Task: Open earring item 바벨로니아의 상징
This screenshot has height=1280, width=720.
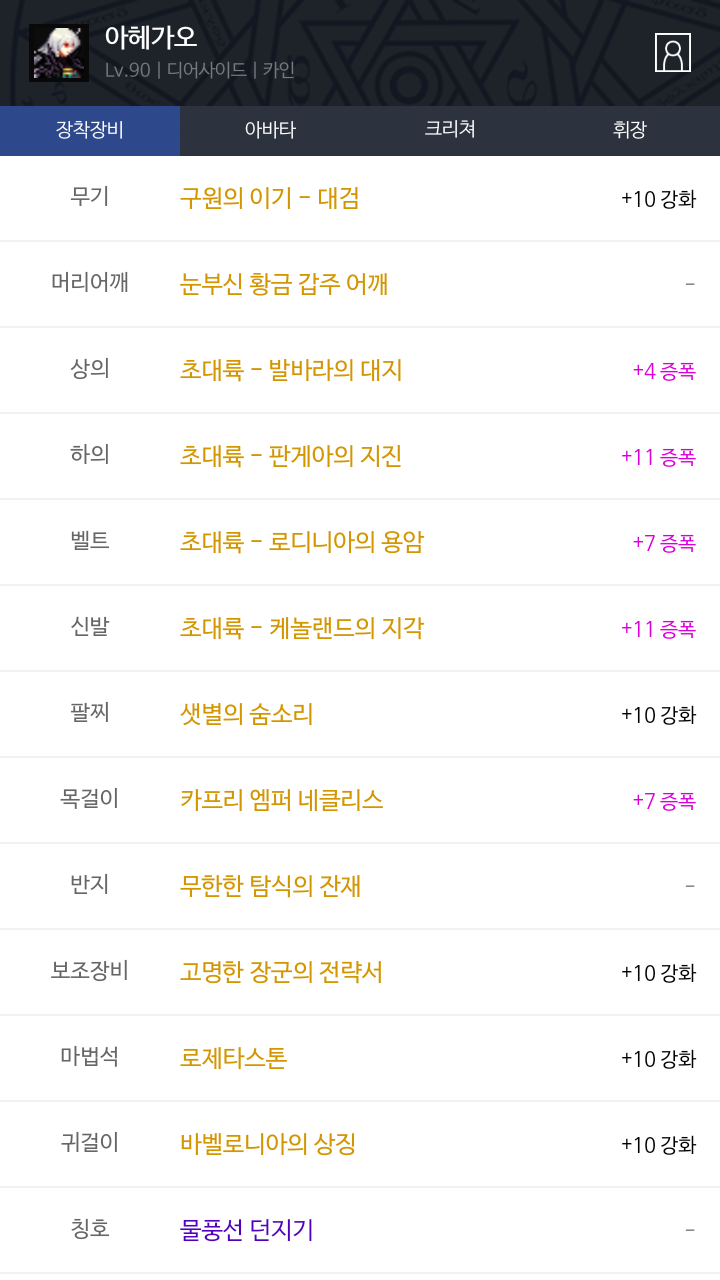Action: click(x=268, y=1144)
